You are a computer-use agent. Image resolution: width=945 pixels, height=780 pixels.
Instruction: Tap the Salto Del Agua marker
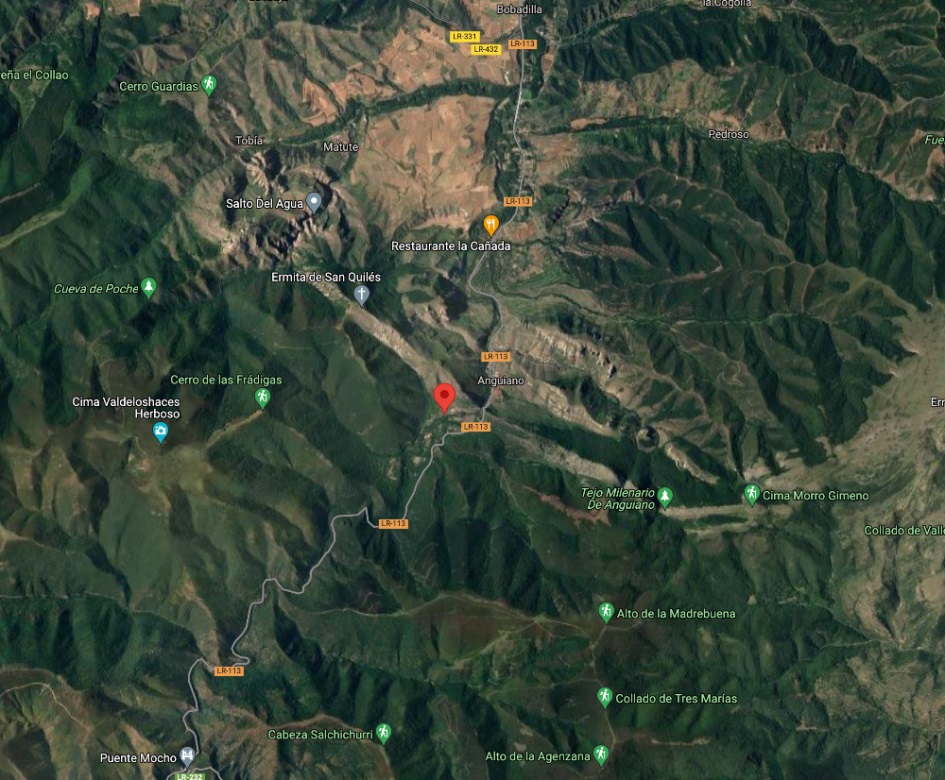pyautogui.click(x=314, y=203)
